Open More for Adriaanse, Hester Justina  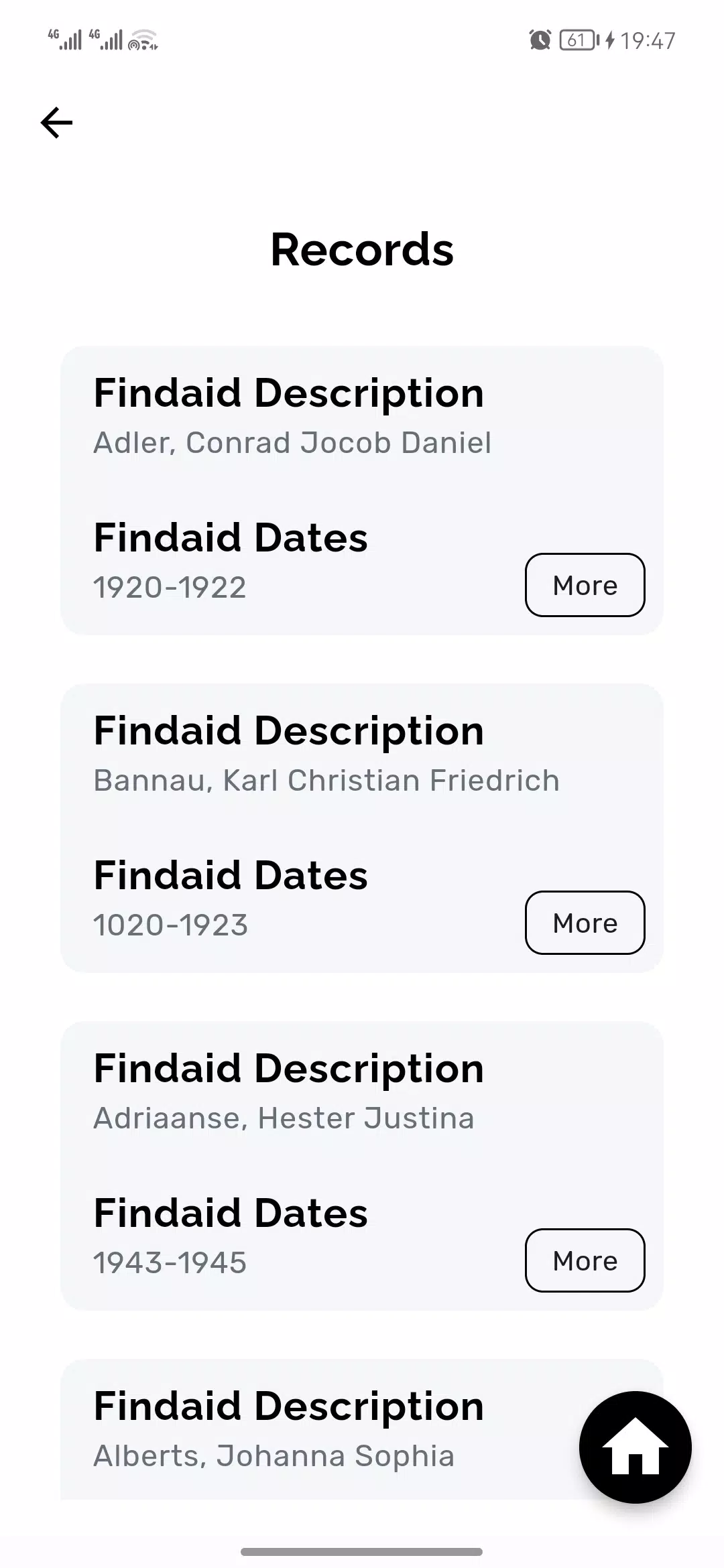(585, 1260)
